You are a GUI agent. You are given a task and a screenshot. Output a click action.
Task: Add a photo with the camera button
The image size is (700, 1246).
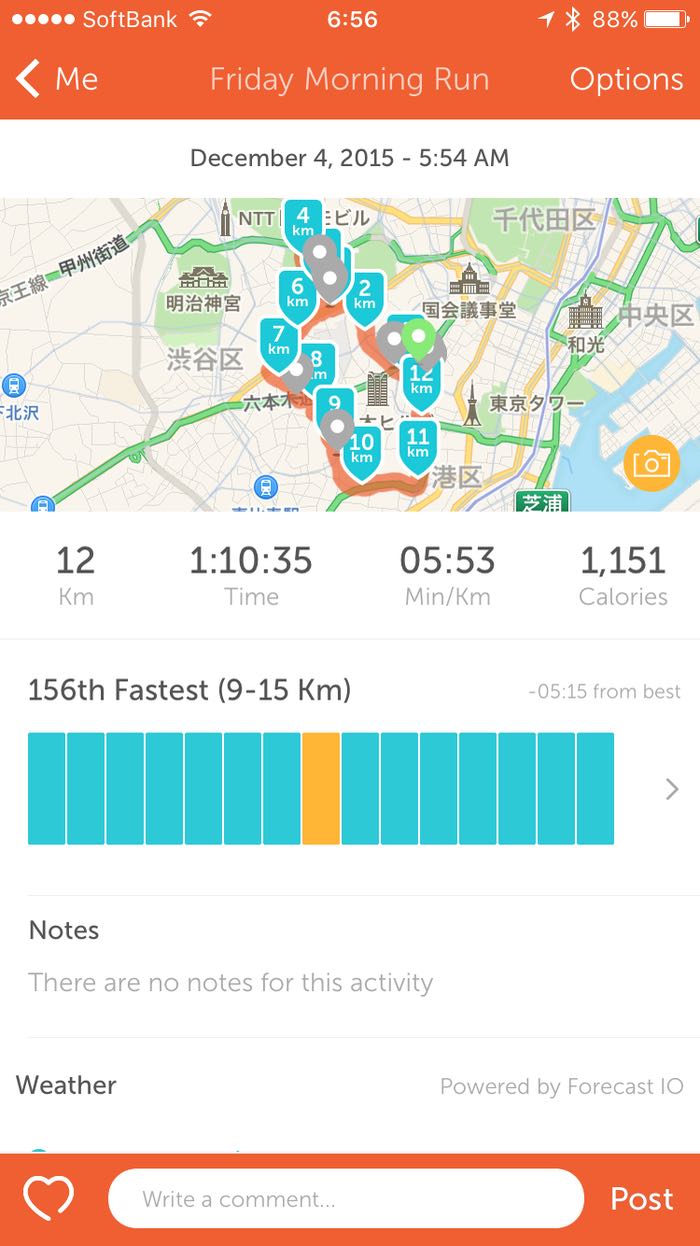651,463
